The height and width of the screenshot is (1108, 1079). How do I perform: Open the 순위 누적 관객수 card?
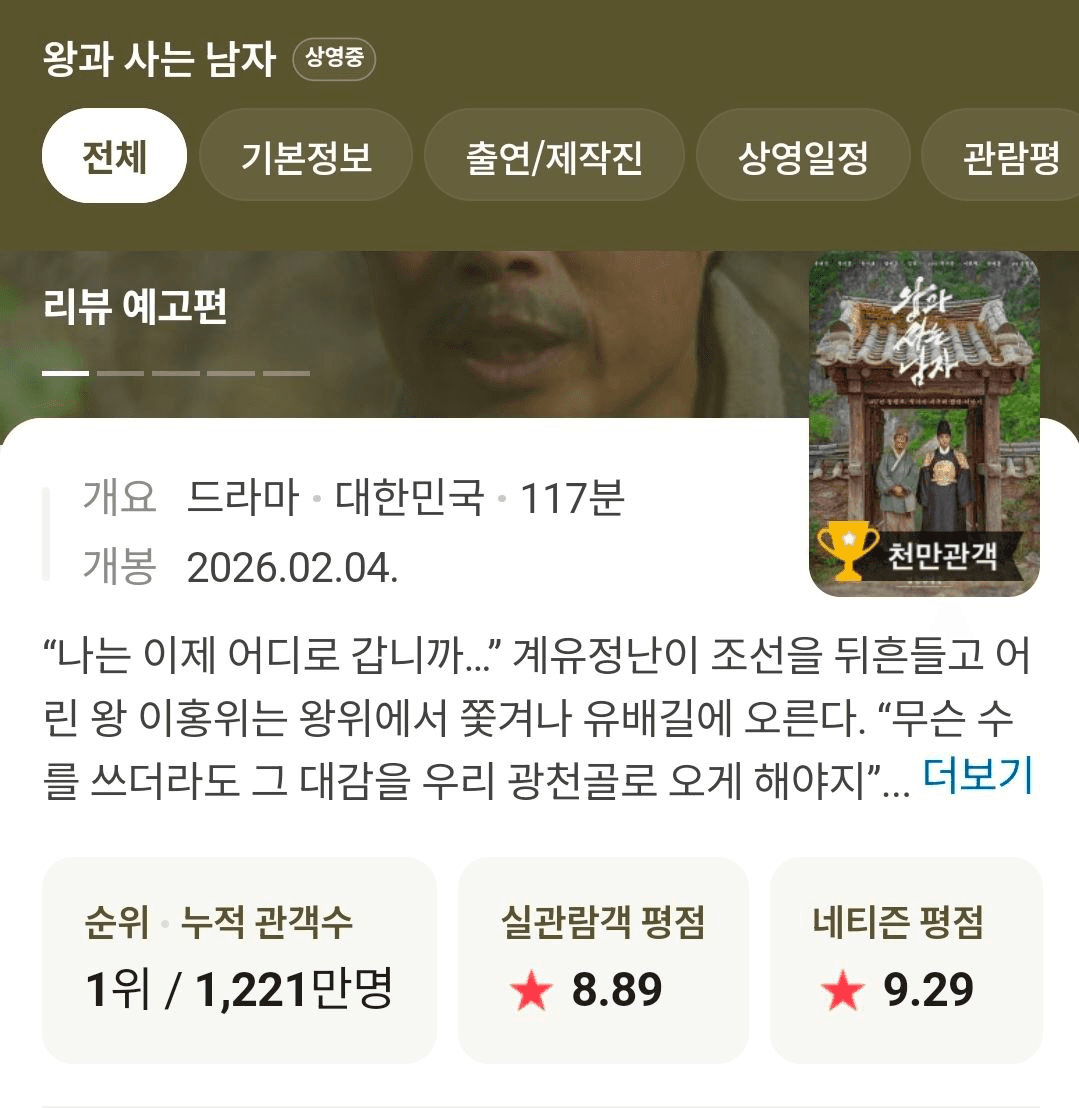coord(239,959)
